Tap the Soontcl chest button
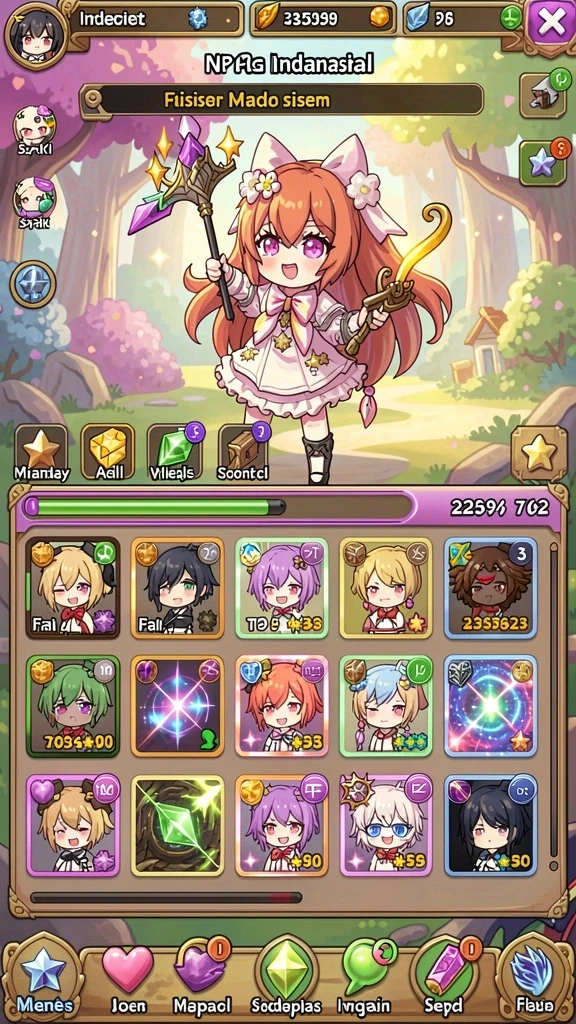Viewport: 576px width, 1024px height. pyautogui.click(x=243, y=453)
